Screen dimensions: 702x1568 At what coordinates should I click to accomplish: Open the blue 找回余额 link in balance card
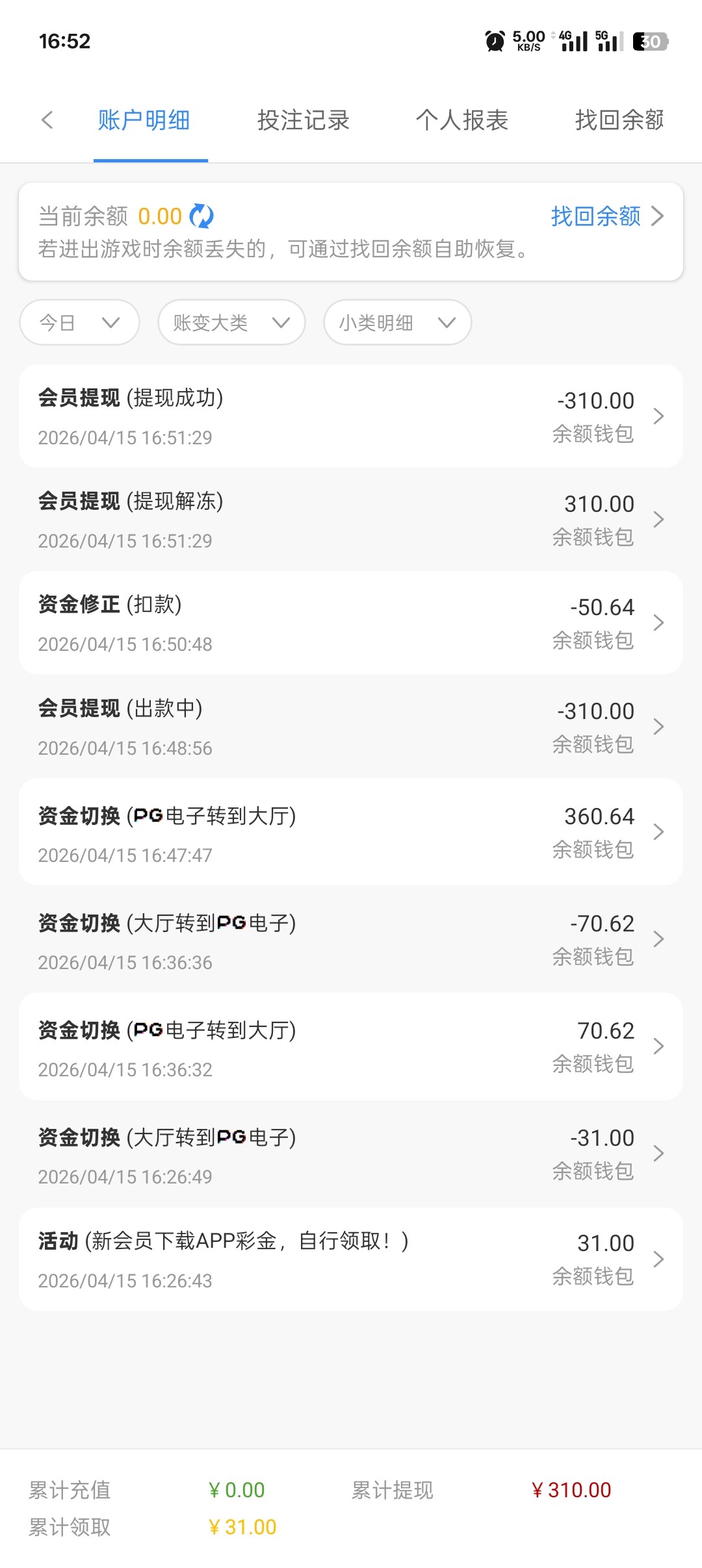606,216
